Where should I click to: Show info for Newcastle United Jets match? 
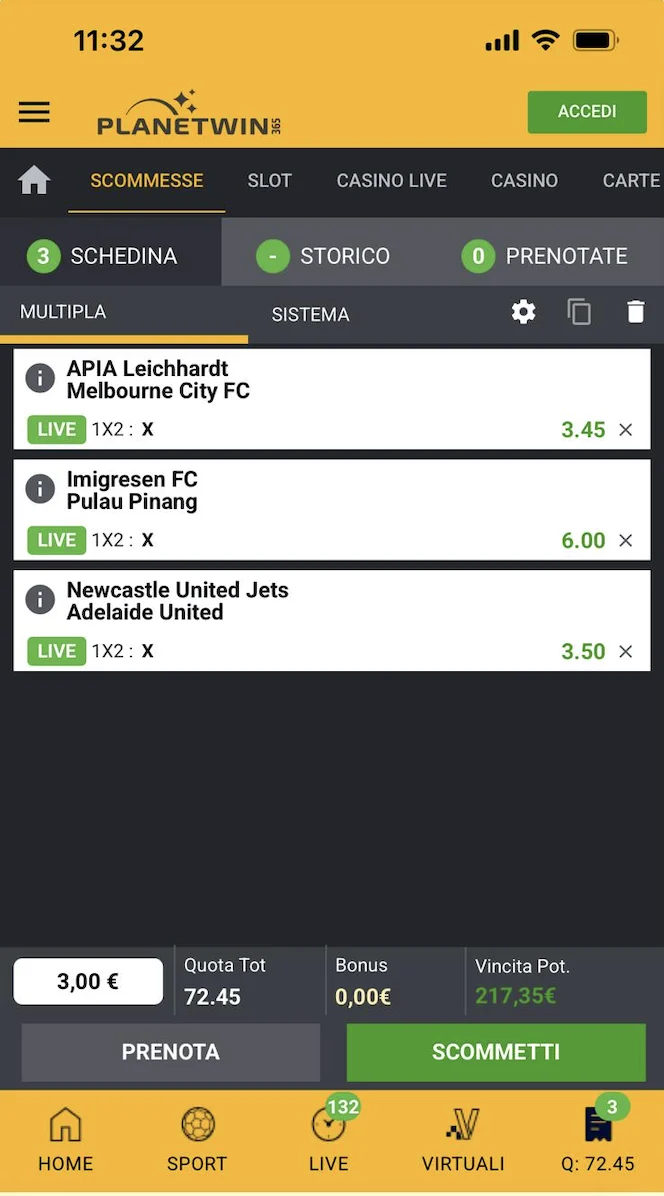click(39, 599)
